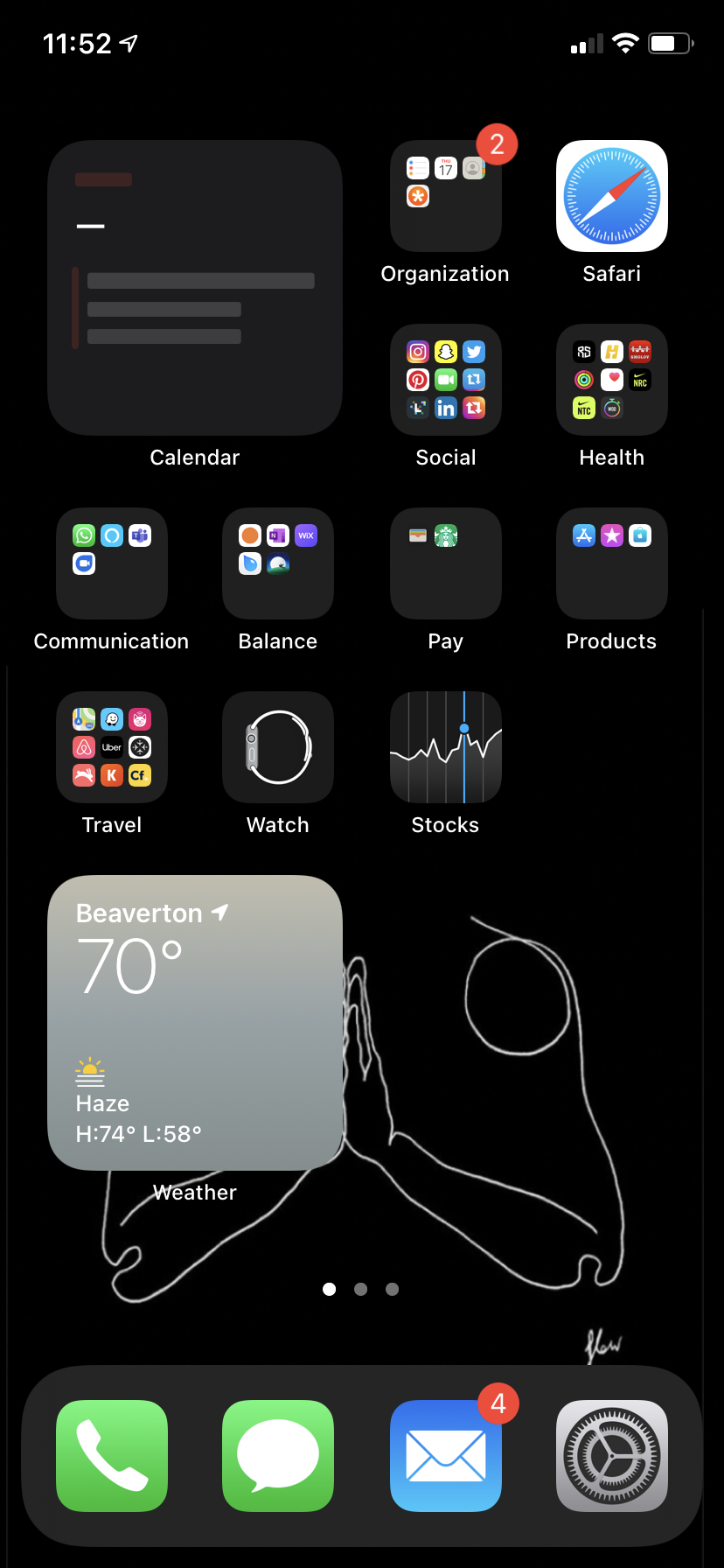Open Messages from the dock
This screenshot has width=724, height=1568.
[x=278, y=1456]
